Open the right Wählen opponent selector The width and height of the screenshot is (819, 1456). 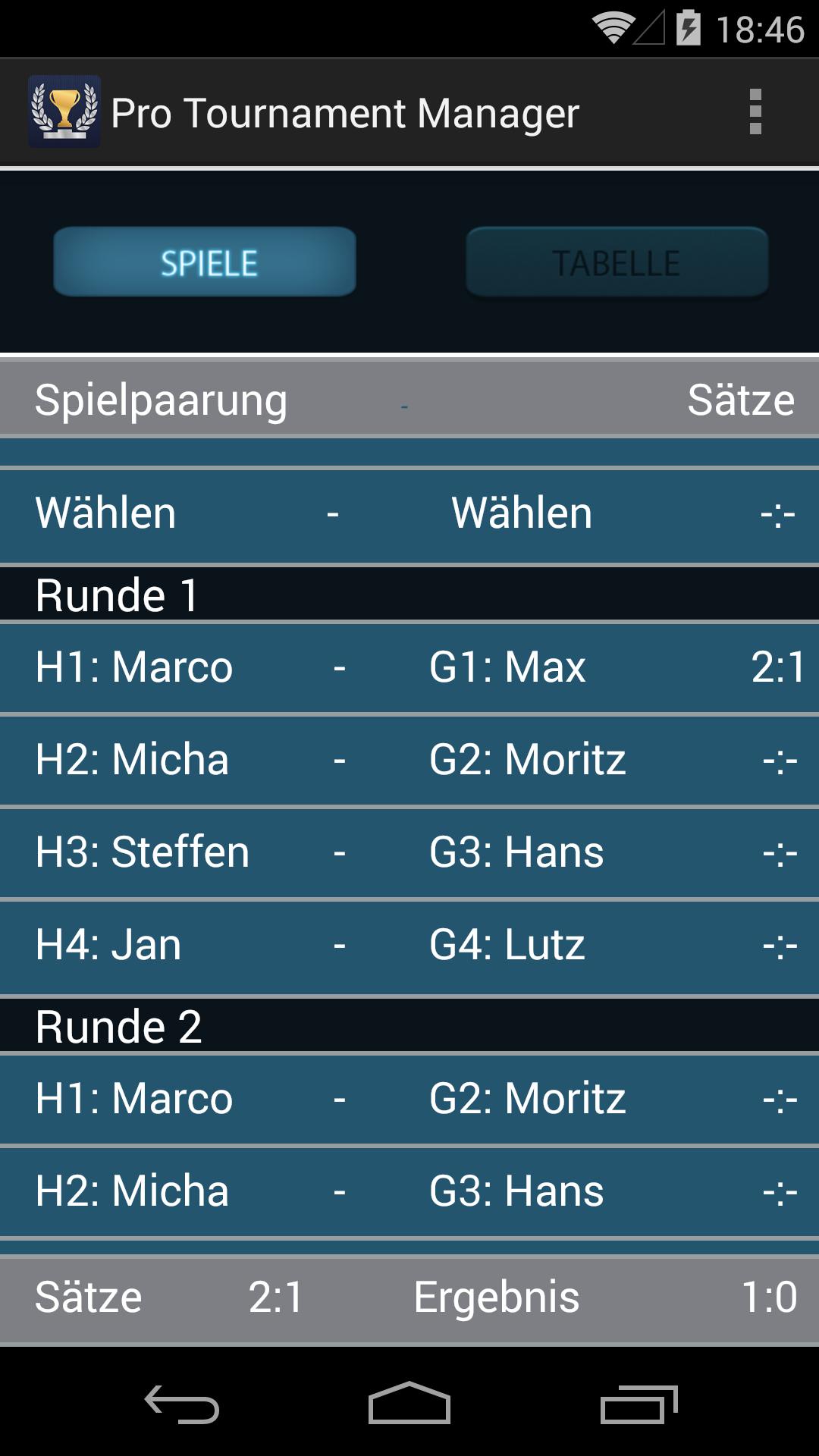(522, 514)
